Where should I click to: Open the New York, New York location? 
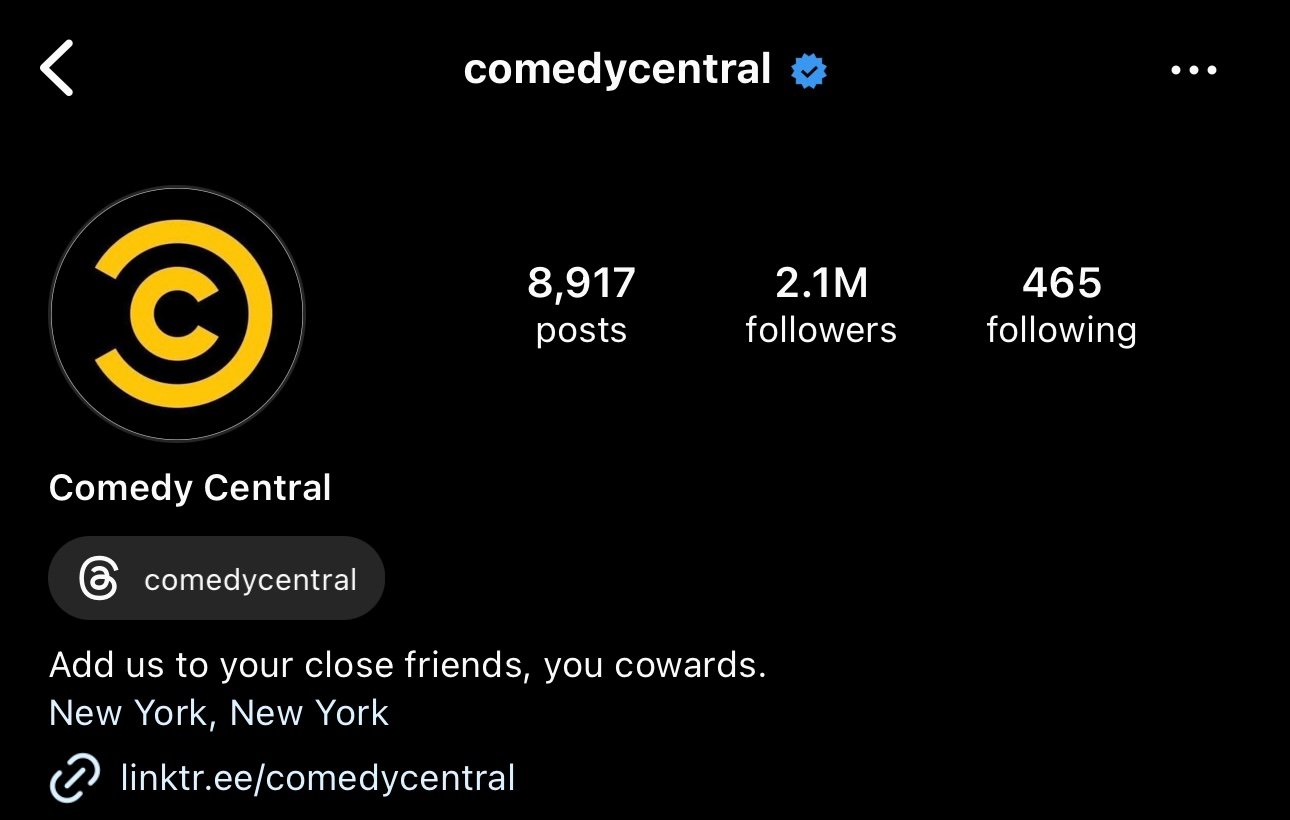point(219,713)
